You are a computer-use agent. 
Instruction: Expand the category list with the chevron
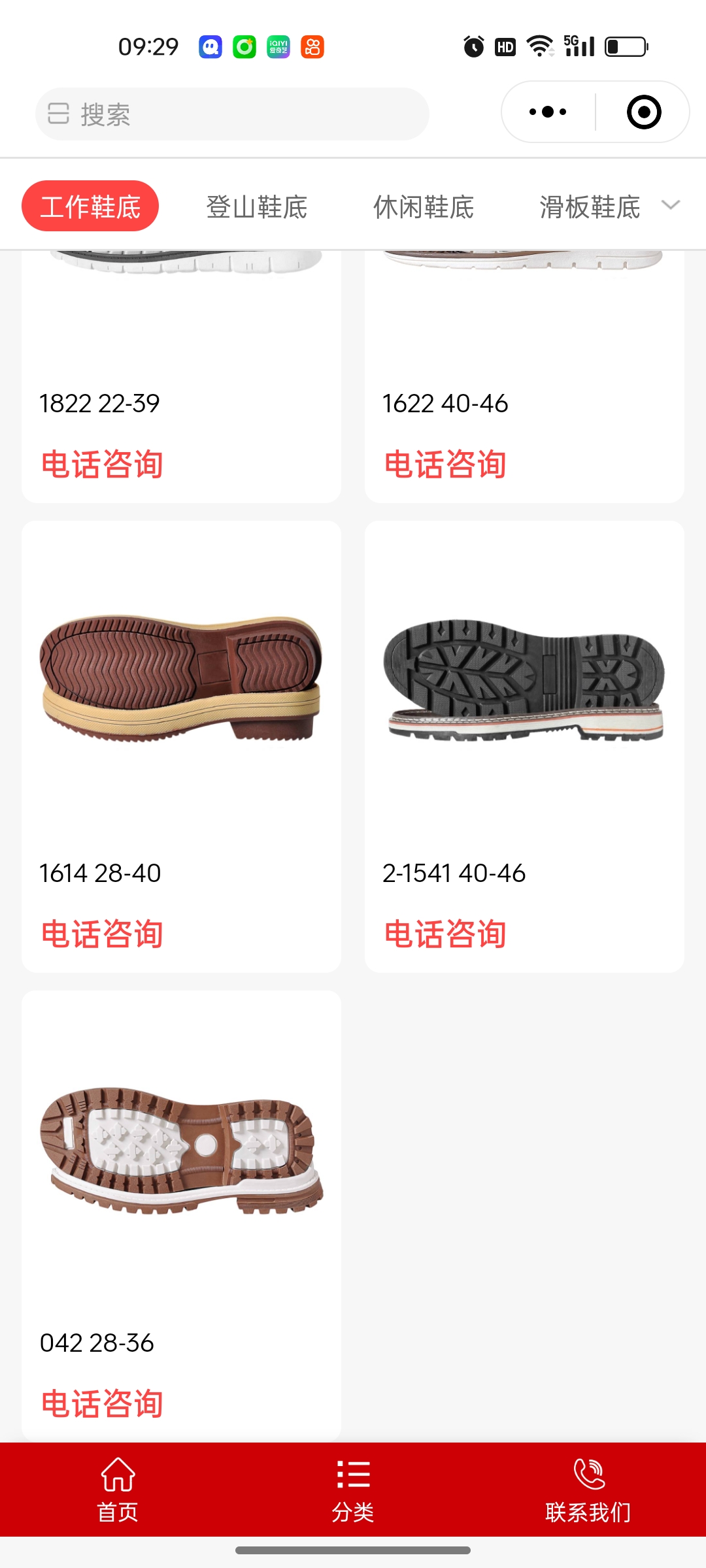[671, 205]
